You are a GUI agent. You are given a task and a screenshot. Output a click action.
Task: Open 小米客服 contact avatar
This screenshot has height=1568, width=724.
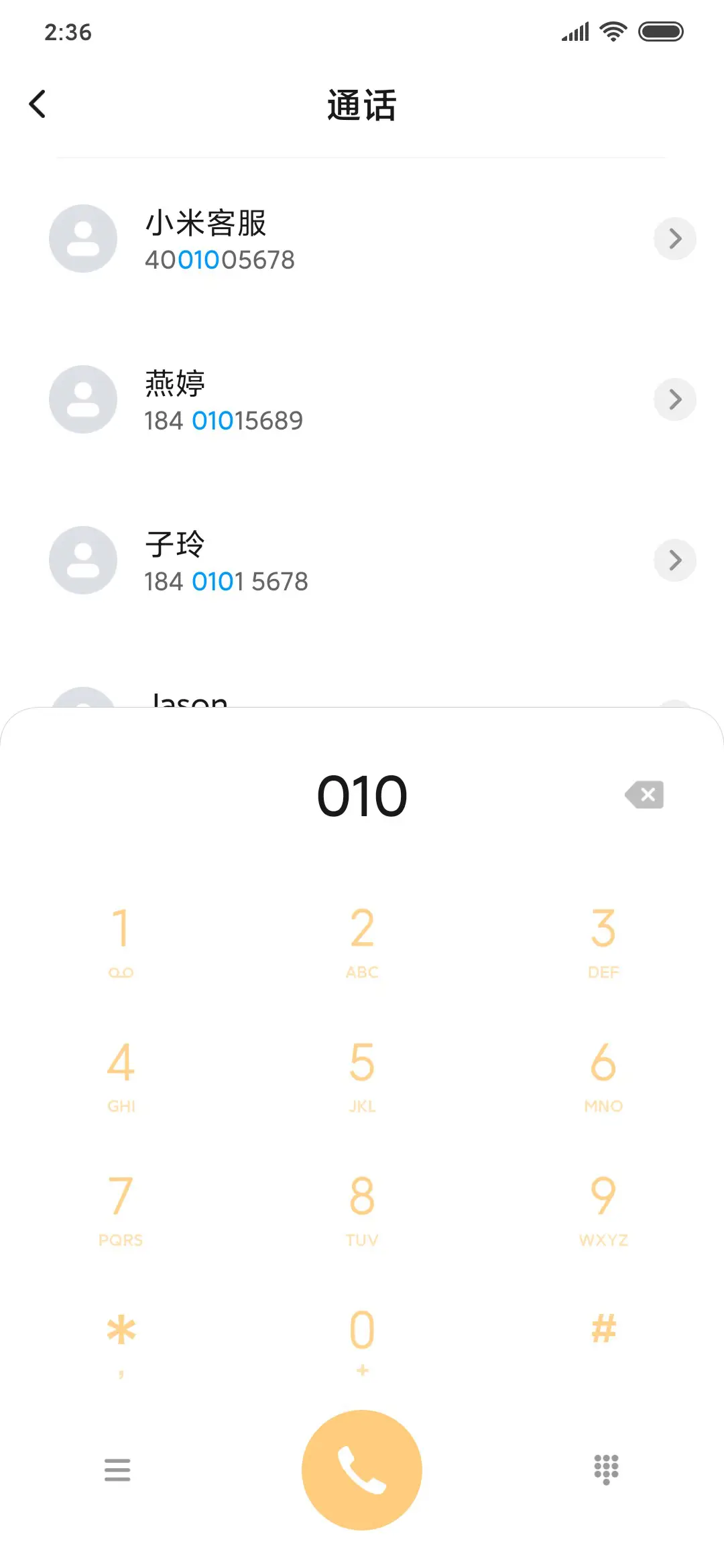(x=82, y=239)
